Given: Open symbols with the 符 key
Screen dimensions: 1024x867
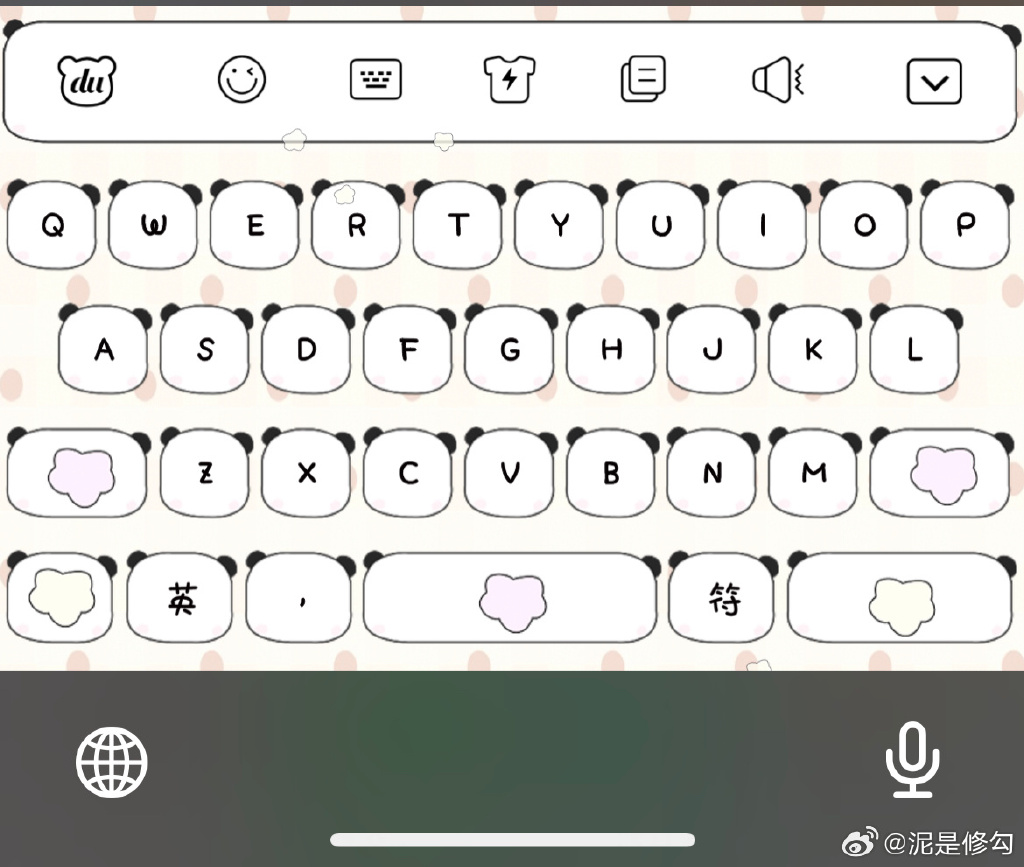Looking at the screenshot, I should pos(724,600).
